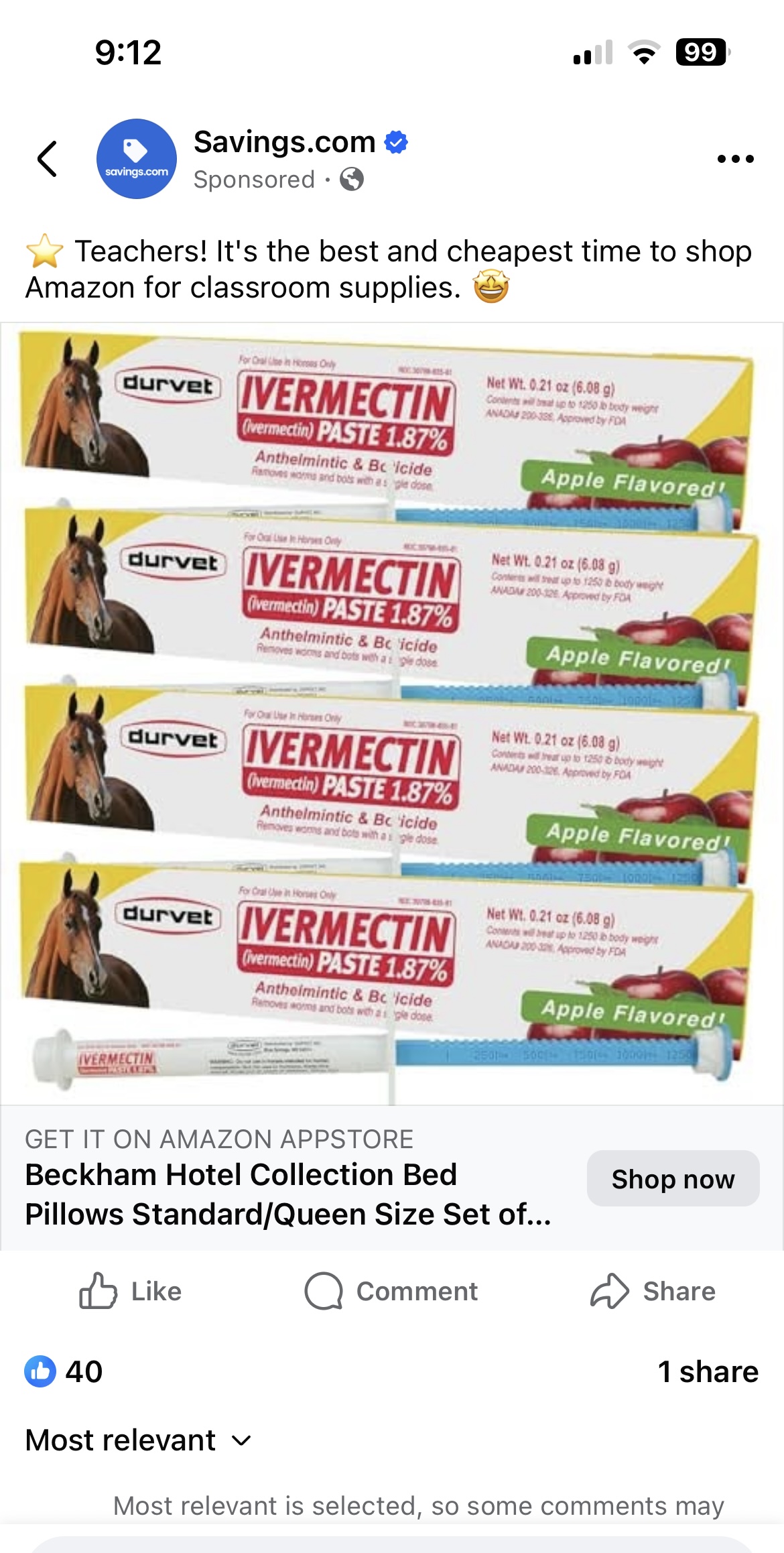View the 40 reactions list
This screenshot has width=784, height=1553.
click(64, 1371)
